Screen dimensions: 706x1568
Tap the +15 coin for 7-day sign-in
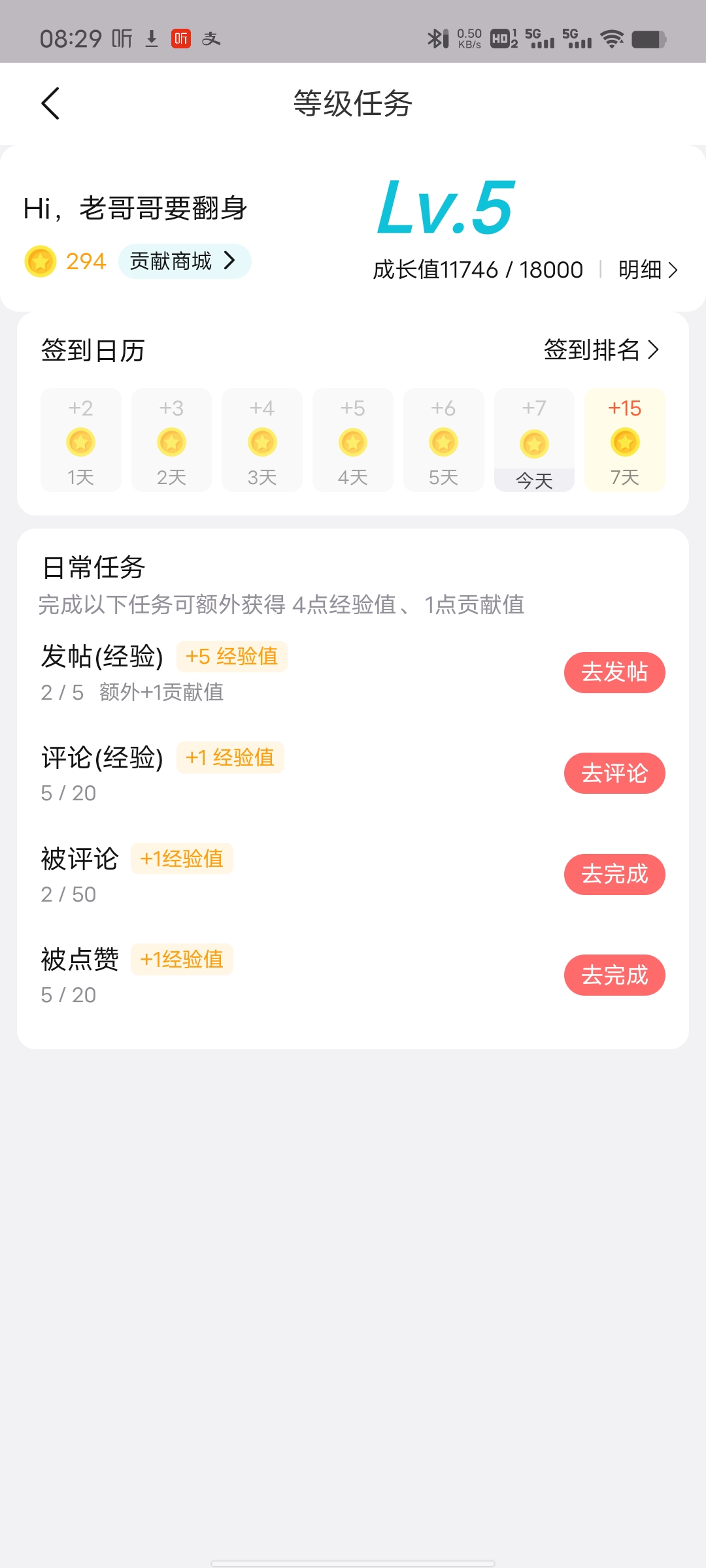pos(625,441)
